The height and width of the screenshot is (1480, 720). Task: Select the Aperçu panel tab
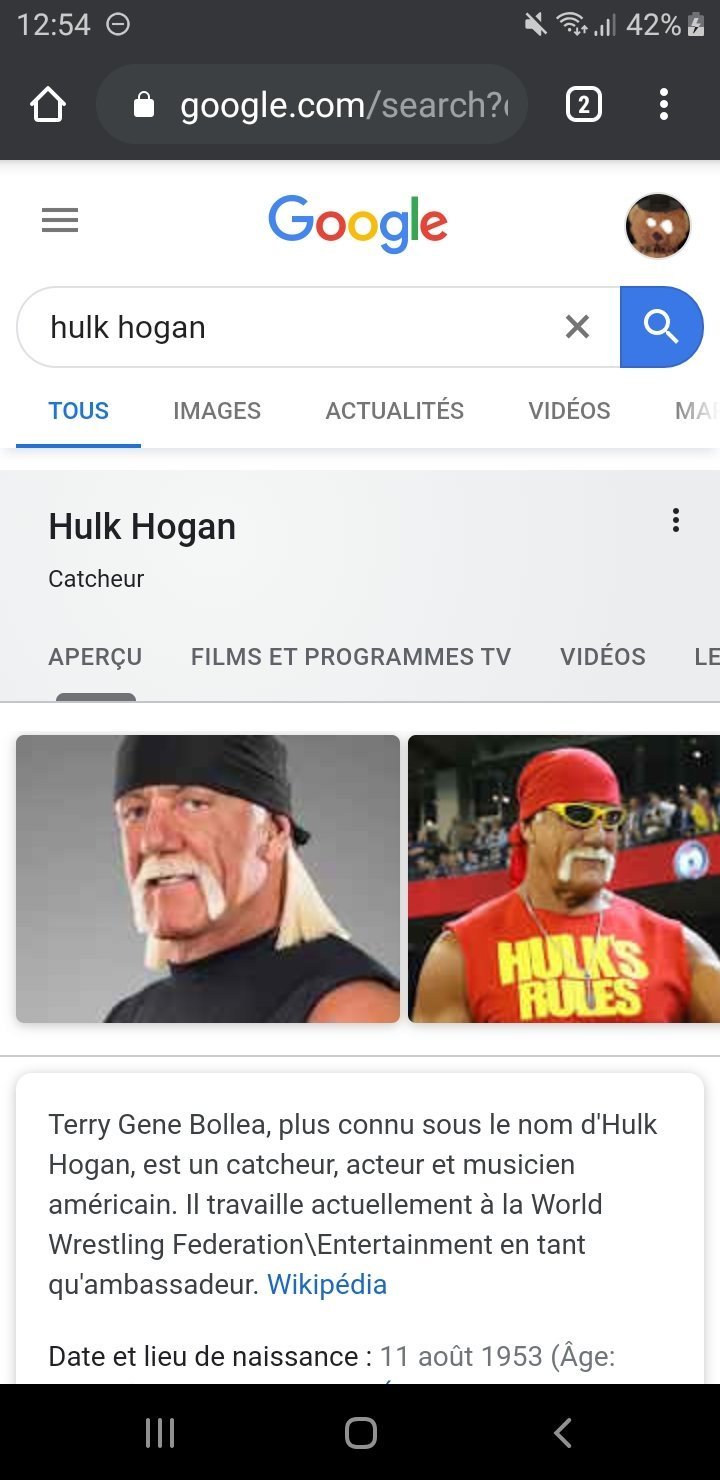(x=95, y=657)
